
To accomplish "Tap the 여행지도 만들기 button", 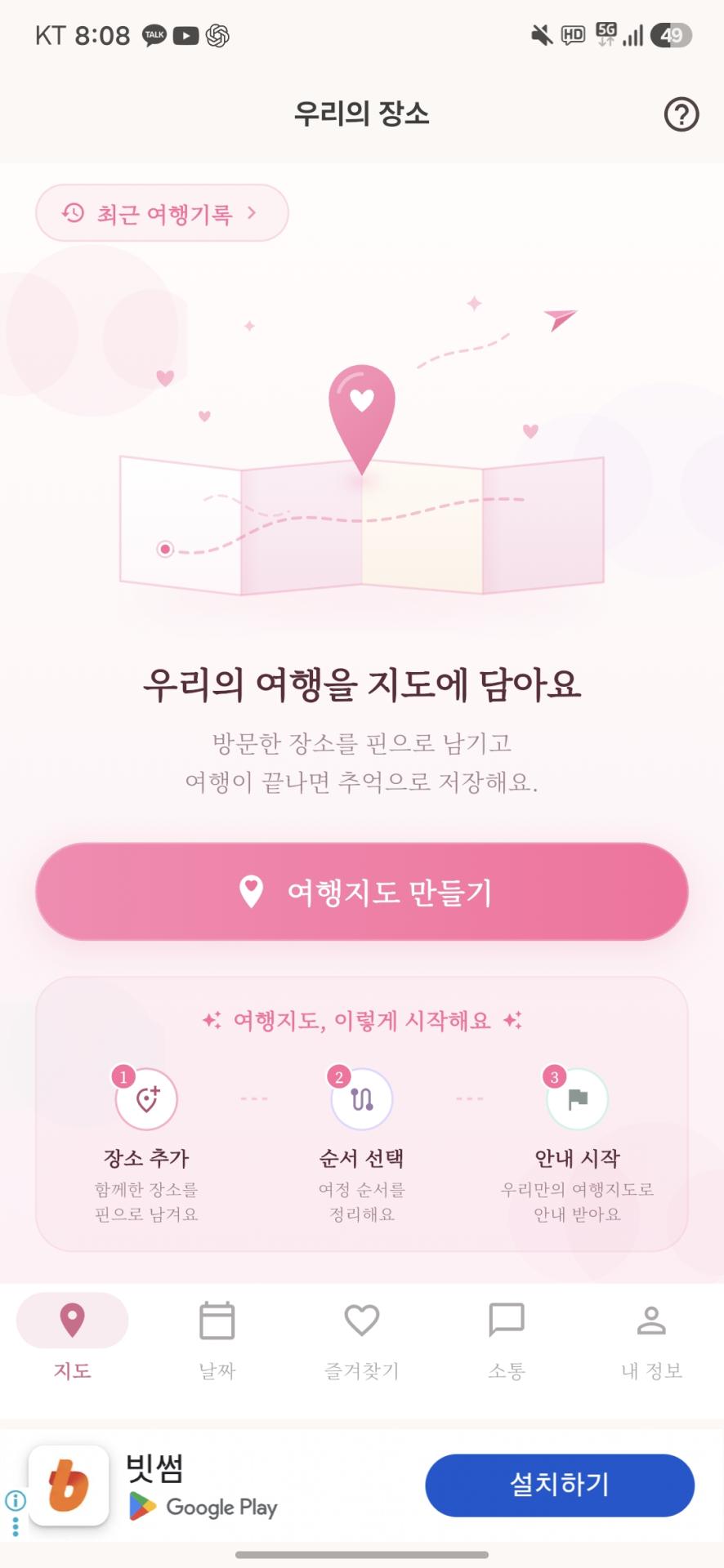I will pyautogui.click(x=362, y=892).
